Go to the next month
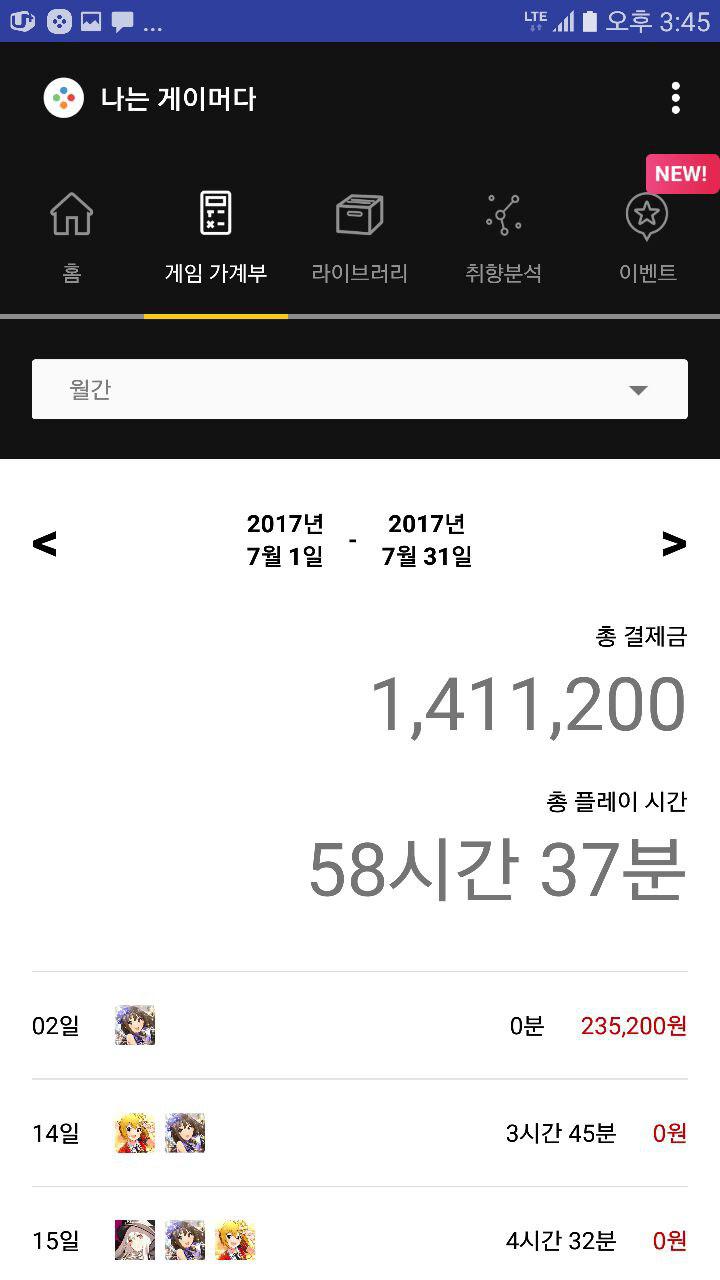Screen dimensions: 720x1280 point(674,544)
